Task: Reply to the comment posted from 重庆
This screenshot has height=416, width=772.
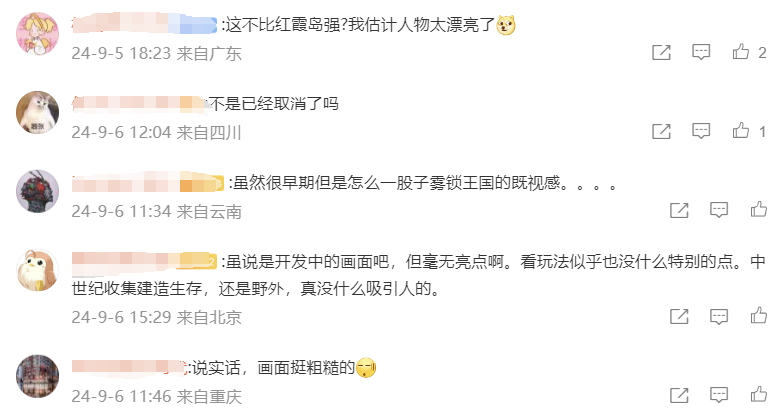Action: click(719, 394)
